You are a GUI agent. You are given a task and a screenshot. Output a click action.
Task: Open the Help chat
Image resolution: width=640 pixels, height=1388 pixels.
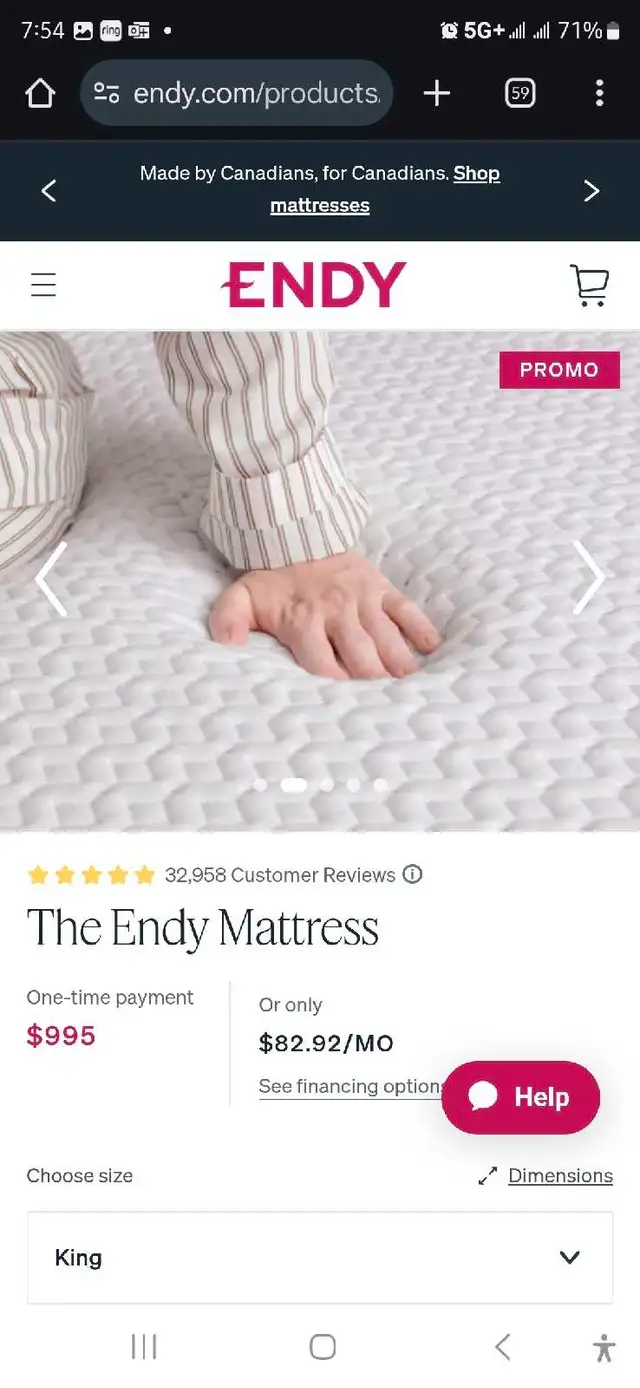[x=521, y=1097]
